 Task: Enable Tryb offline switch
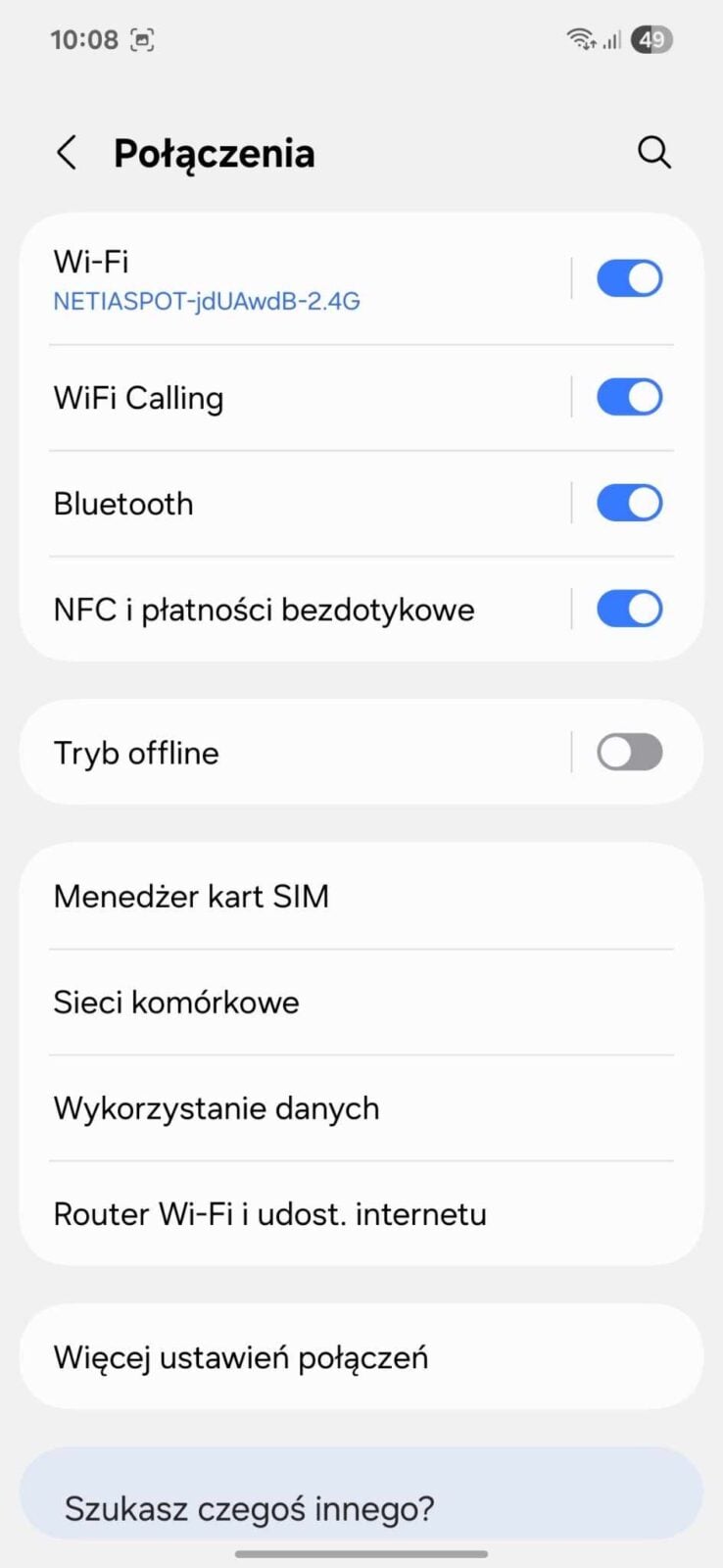630,753
